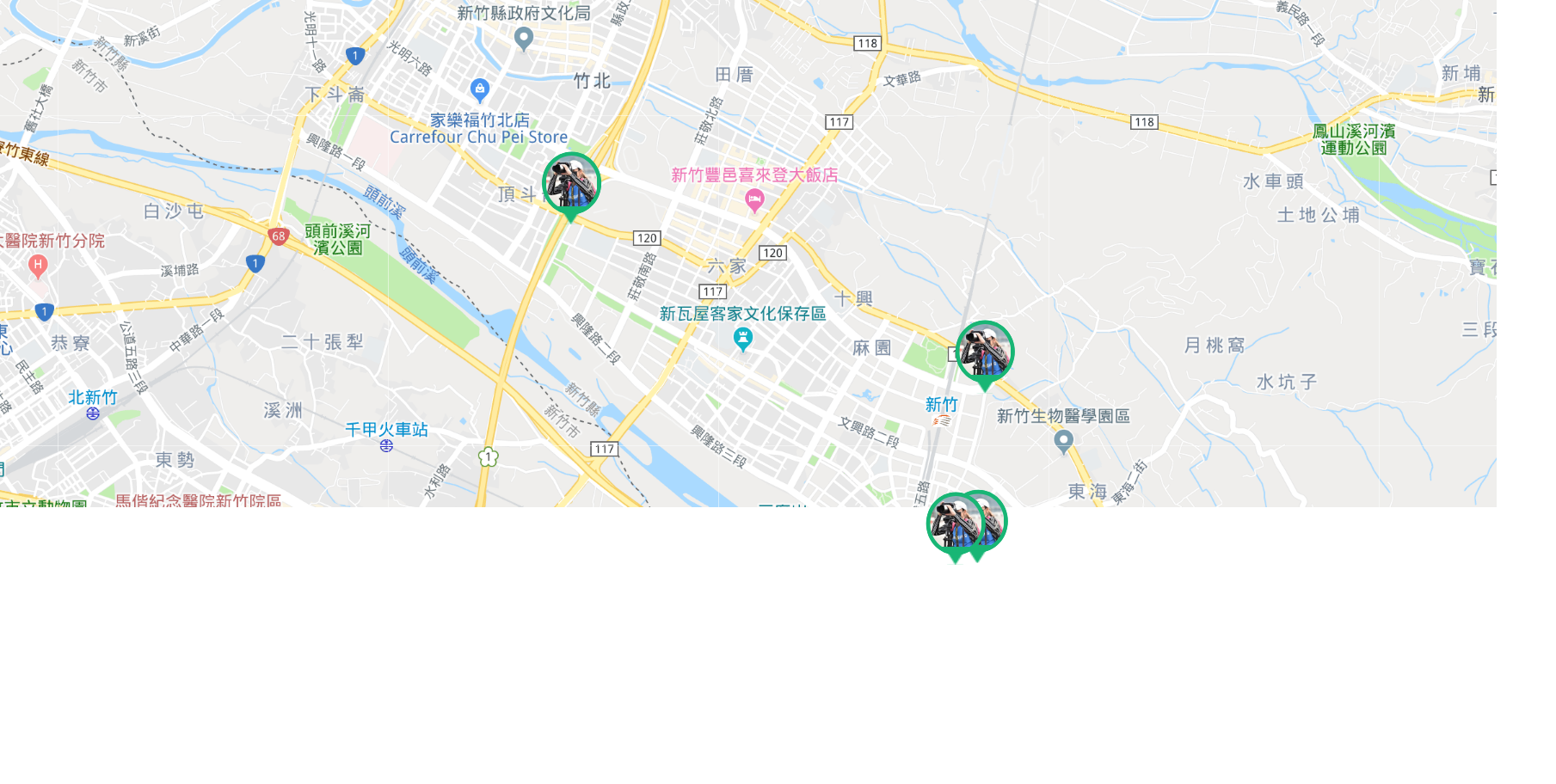Screen dimensions: 1556x784
Task: Select the 家樂福竹北店 Carrefour shopping pin
Action: [480, 89]
